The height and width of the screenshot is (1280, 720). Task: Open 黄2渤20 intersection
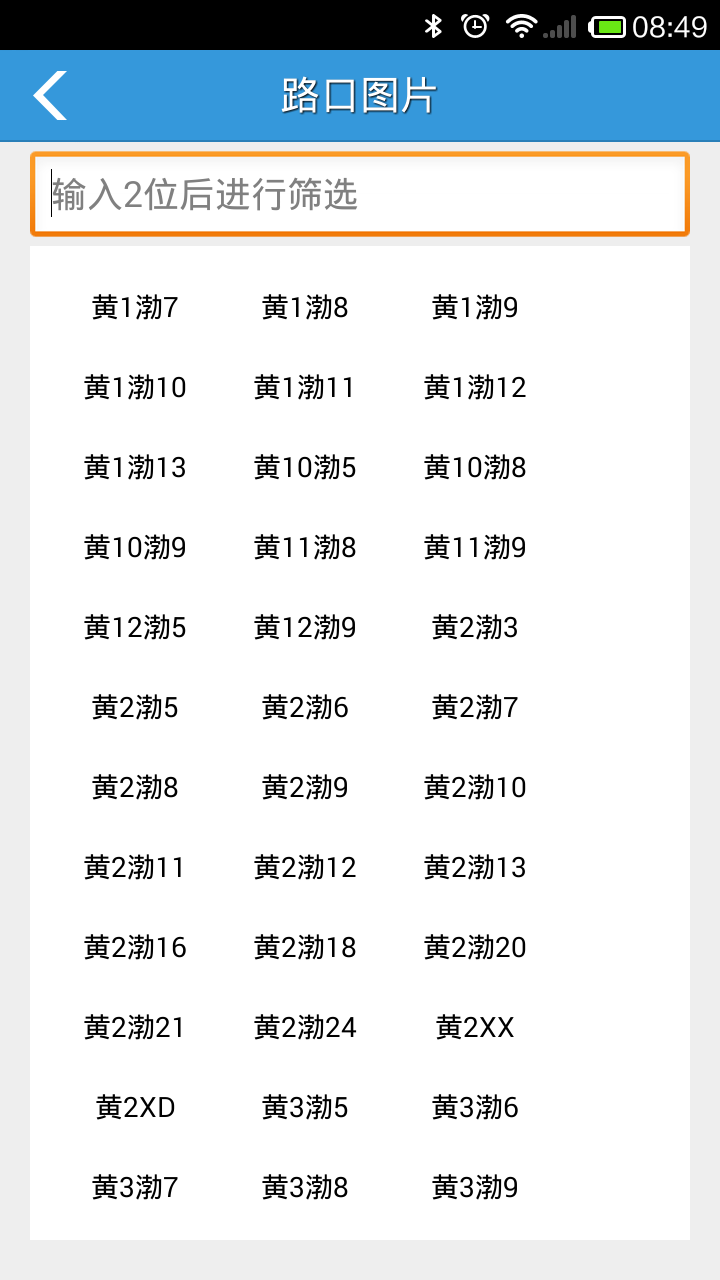pos(475,947)
